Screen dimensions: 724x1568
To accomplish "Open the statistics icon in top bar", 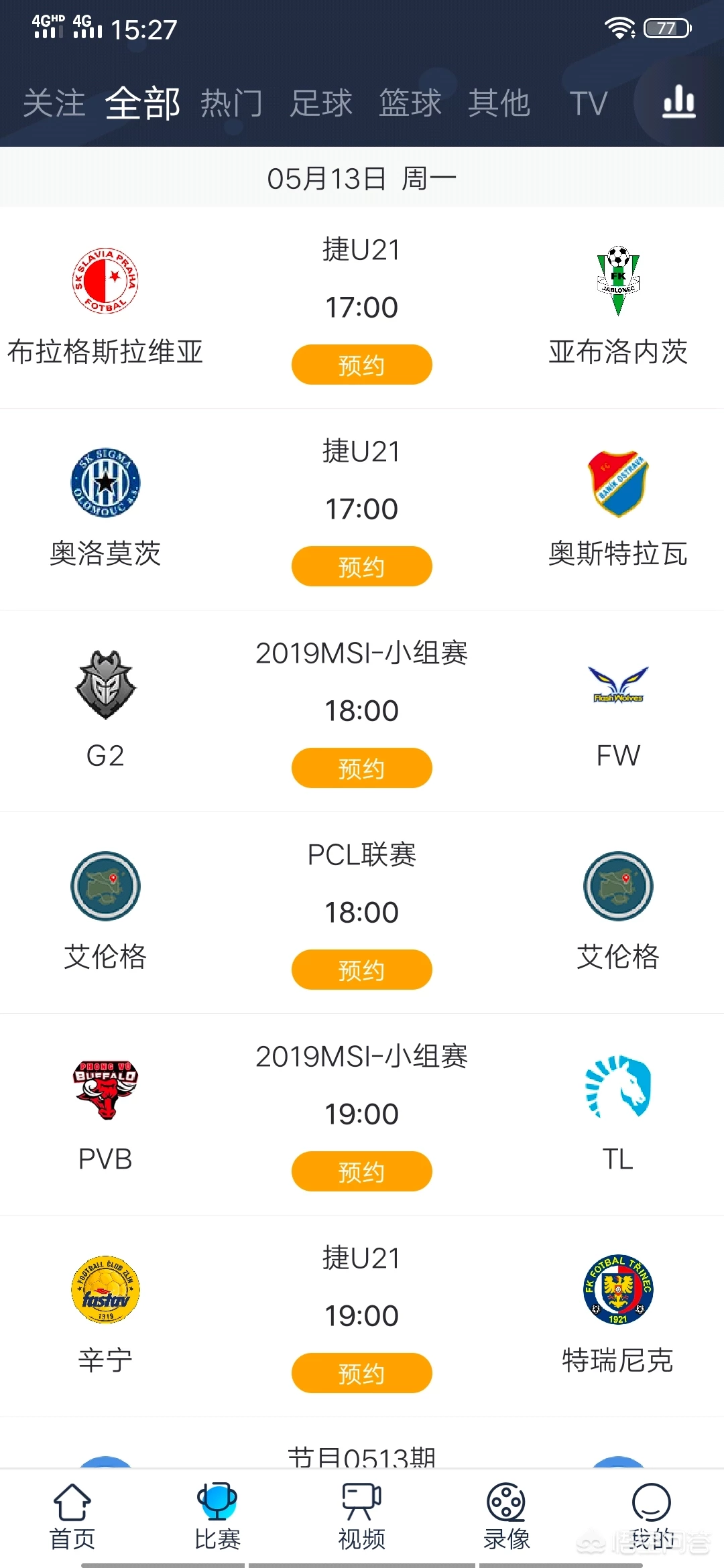I will tap(677, 102).
